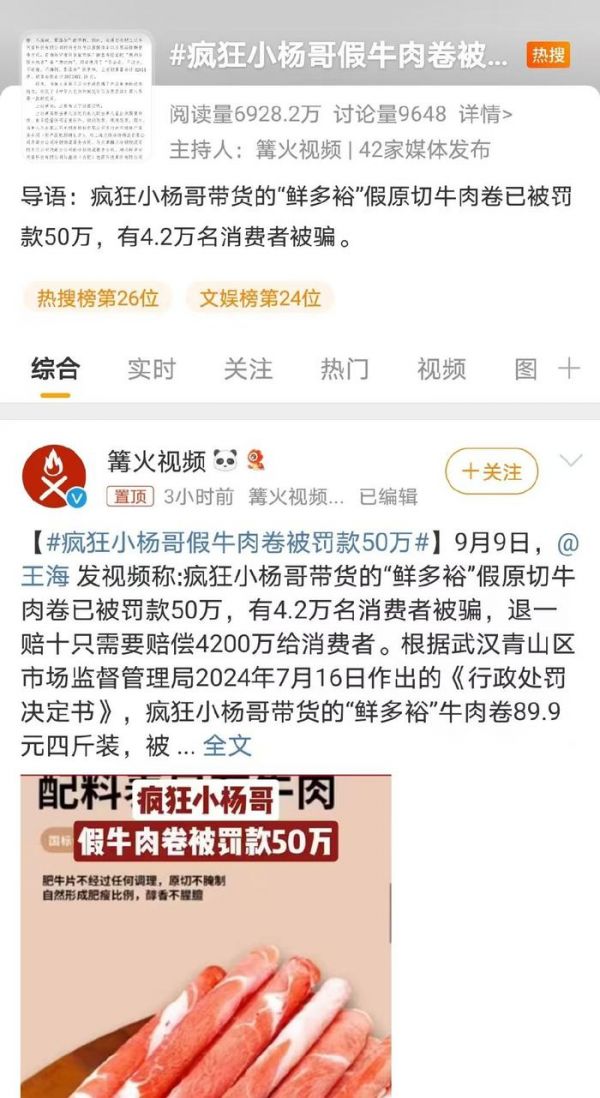Select the 综合 tab
This screenshot has height=1098, width=600.
point(55,368)
